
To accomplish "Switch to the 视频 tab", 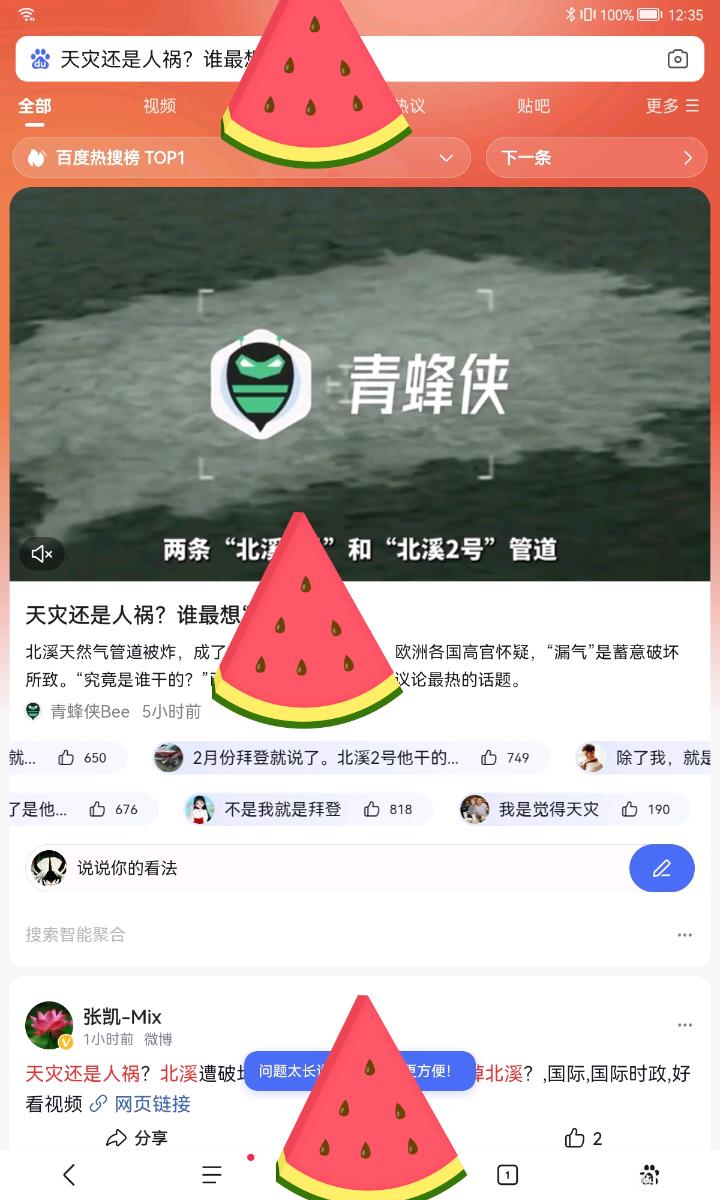I will pos(159,106).
